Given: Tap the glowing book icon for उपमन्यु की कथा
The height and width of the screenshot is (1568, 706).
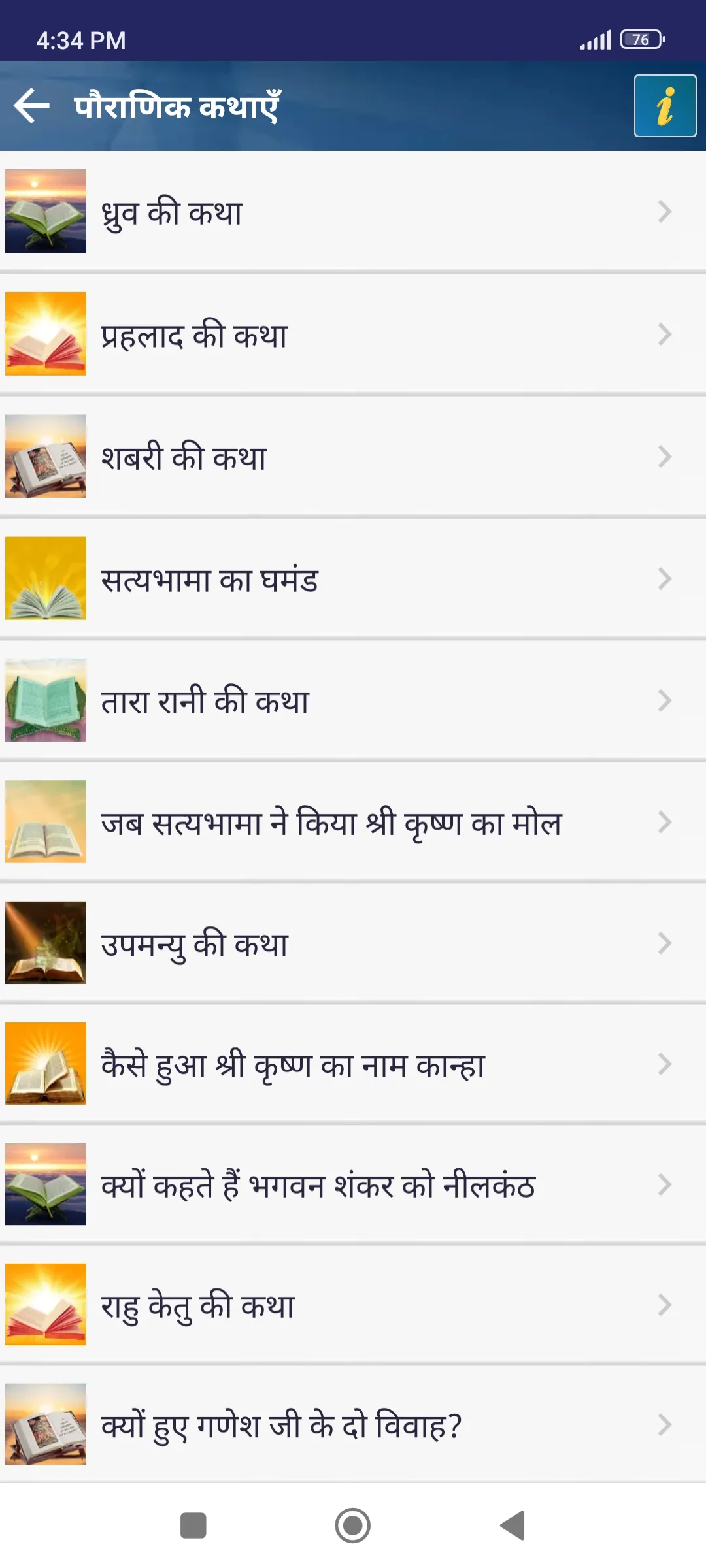Looking at the screenshot, I should (46, 943).
